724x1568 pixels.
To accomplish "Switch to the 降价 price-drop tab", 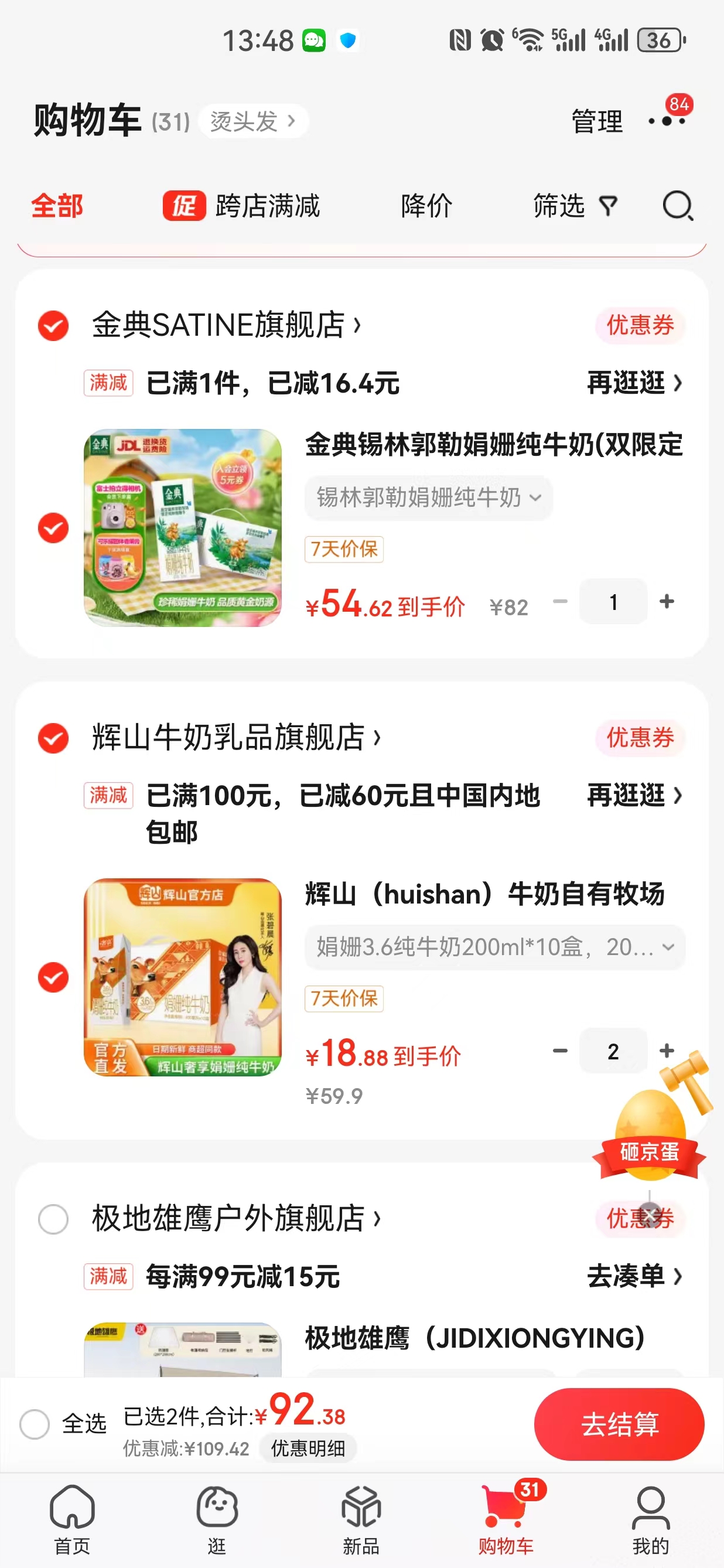I will pyautogui.click(x=425, y=206).
